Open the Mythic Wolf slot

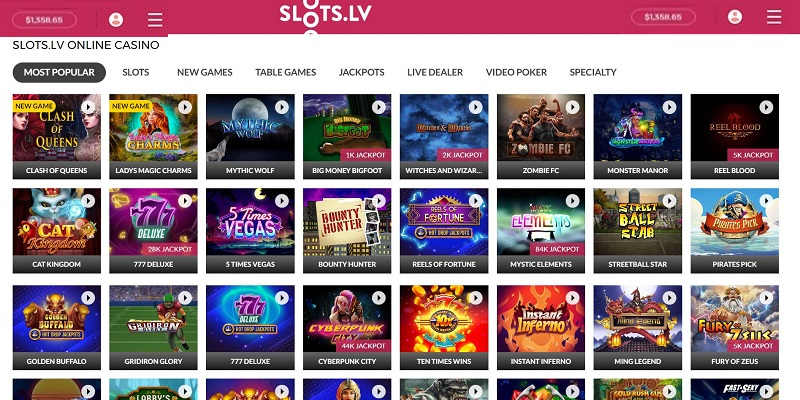pyautogui.click(x=250, y=128)
